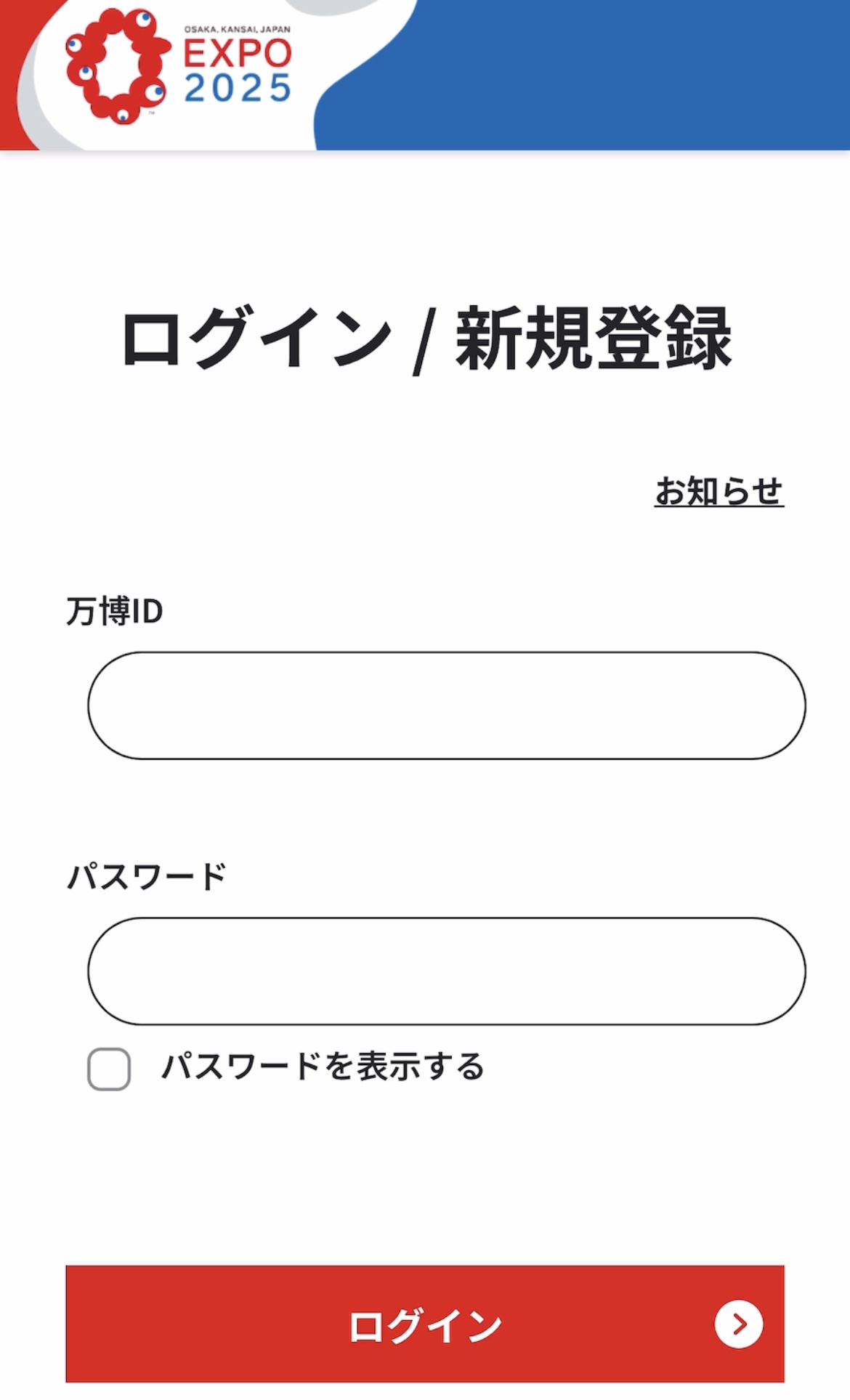
Task: Tap the パスワード entry field
Action: tap(446, 971)
